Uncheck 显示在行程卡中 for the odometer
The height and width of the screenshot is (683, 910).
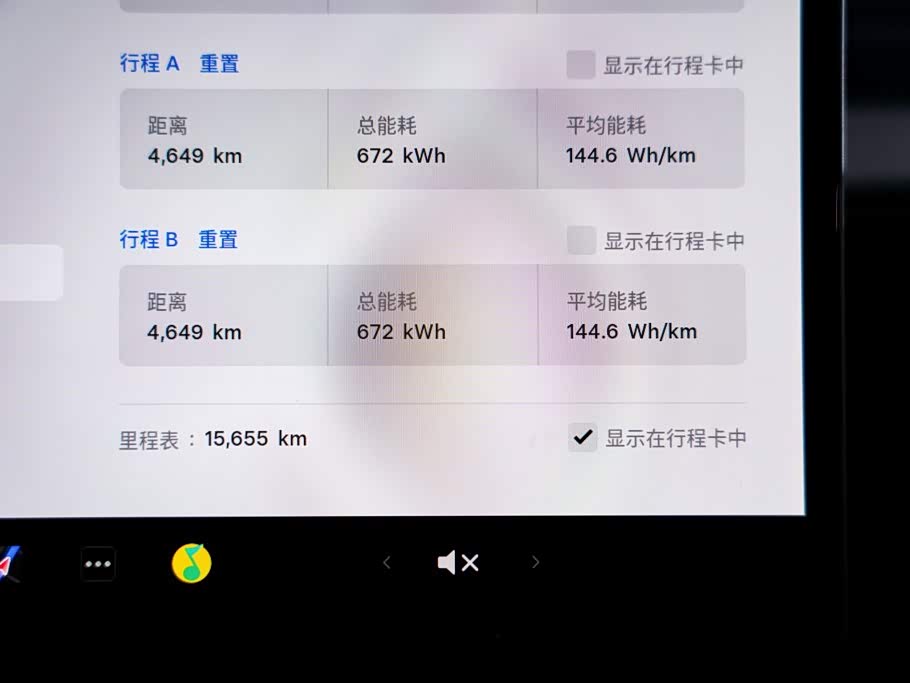pos(583,438)
